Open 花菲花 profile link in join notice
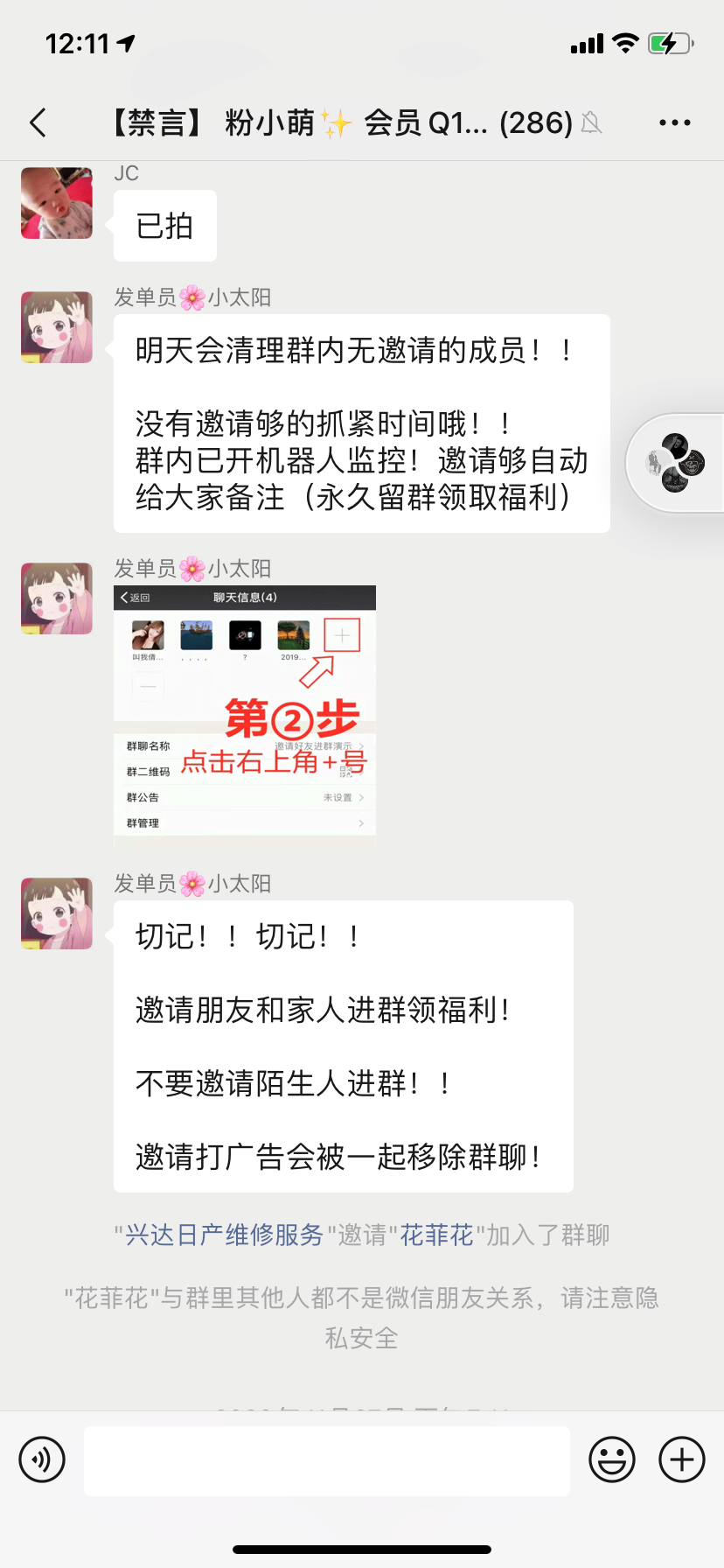 (x=436, y=1235)
